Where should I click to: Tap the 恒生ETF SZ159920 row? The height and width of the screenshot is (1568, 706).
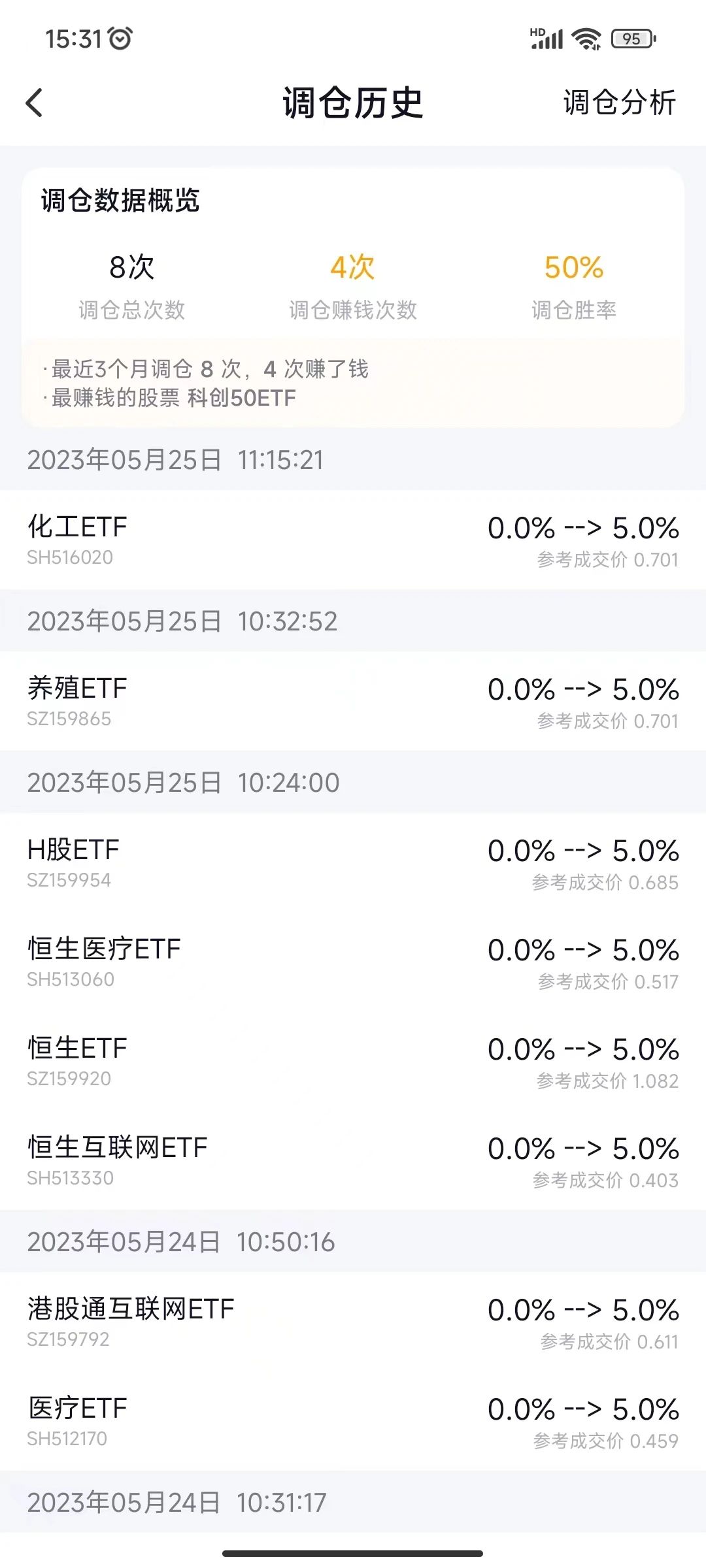pos(353,1061)
